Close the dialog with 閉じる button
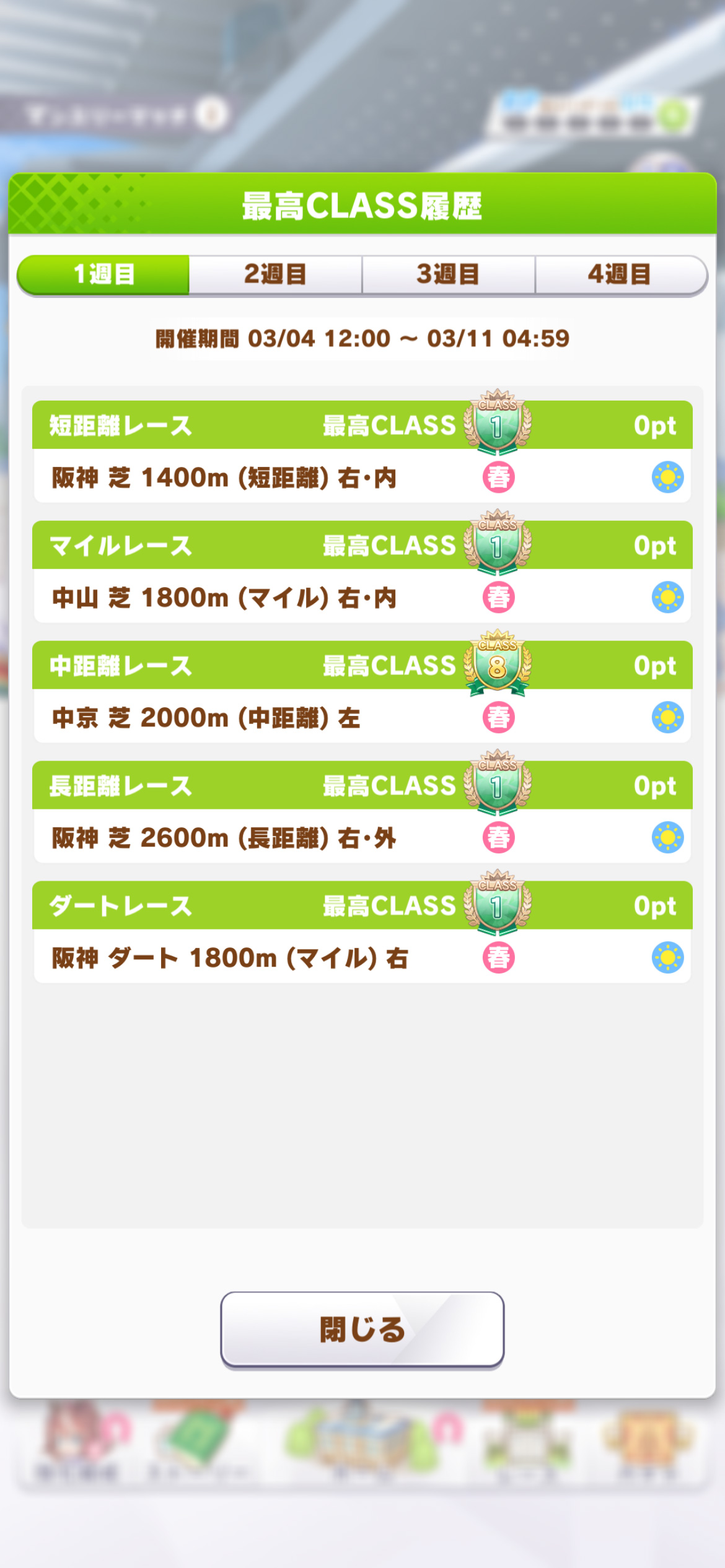 point(362,1330)
